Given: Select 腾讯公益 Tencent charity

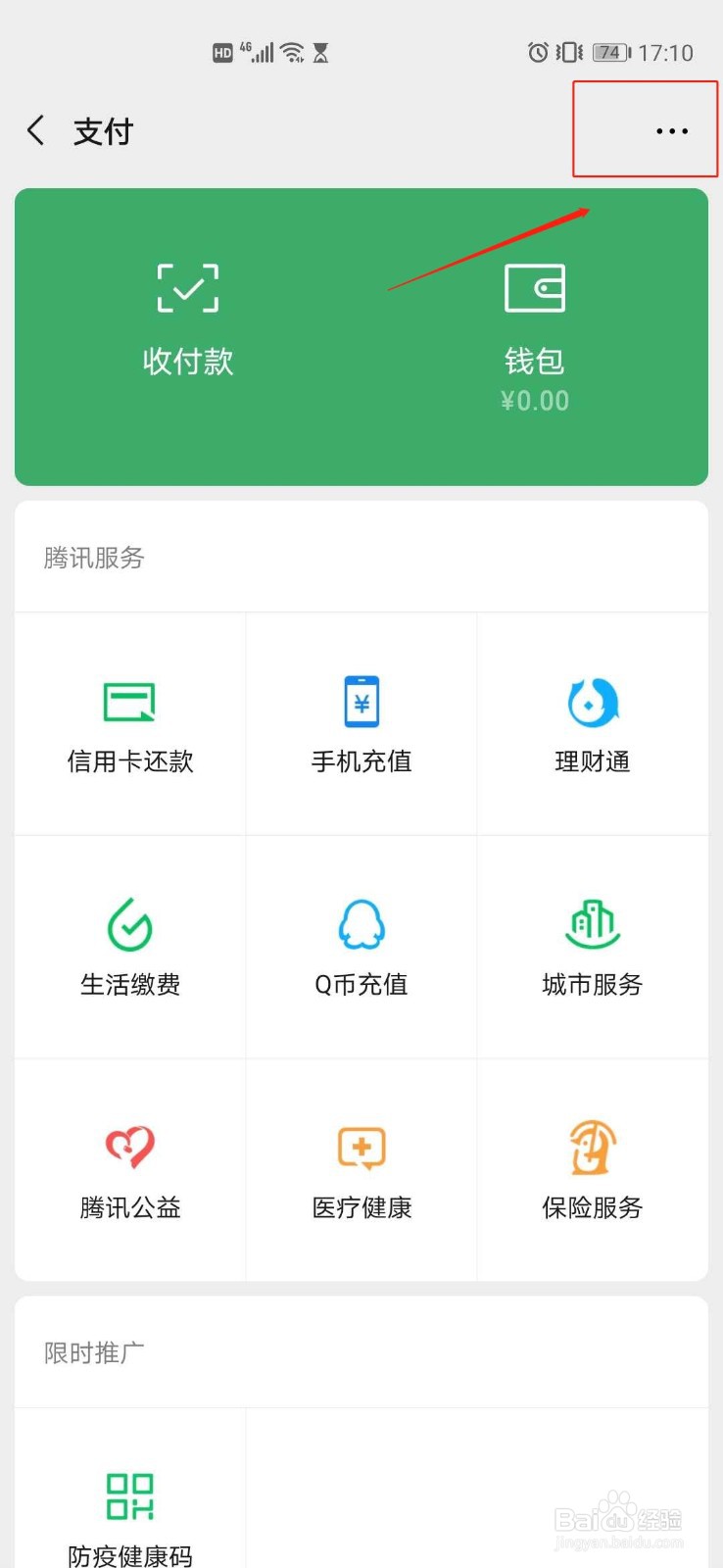Looking at the screenshot, I should 128,1168.
